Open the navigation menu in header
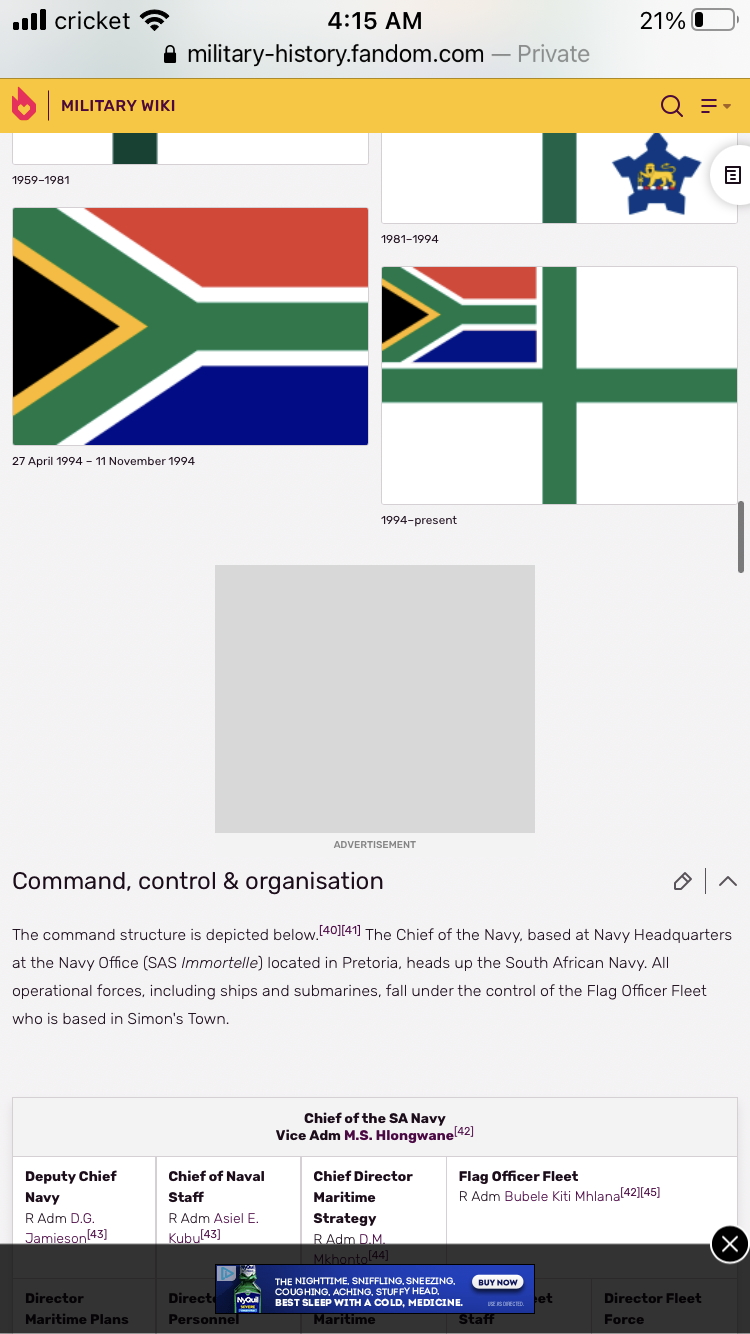Viewport: 750px width, 1334px height. point(715,106)
